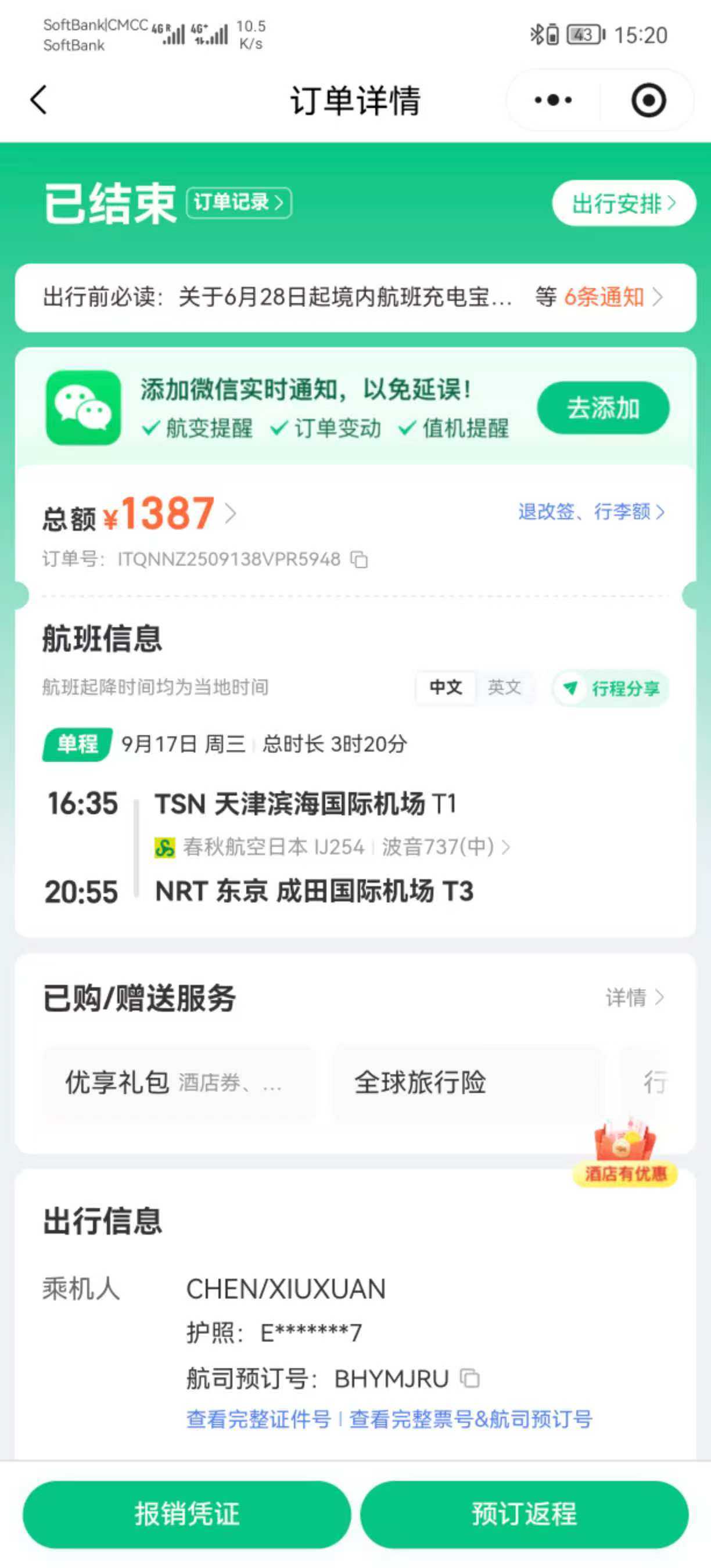View the 6条通知 pre-travel notices
This screenshot has height=1568, width=711.
[612, 297]
